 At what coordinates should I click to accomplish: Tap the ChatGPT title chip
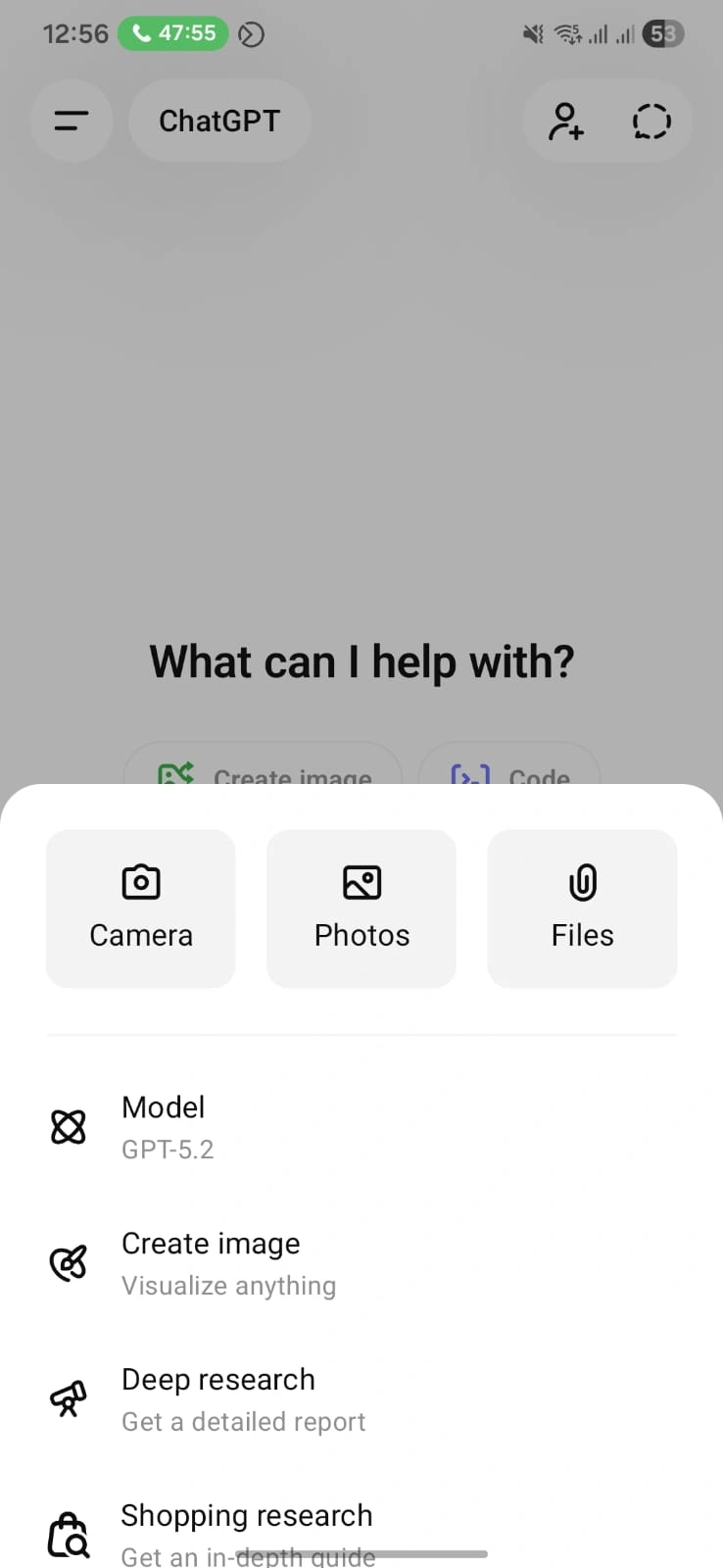click(x=219, y=122)
